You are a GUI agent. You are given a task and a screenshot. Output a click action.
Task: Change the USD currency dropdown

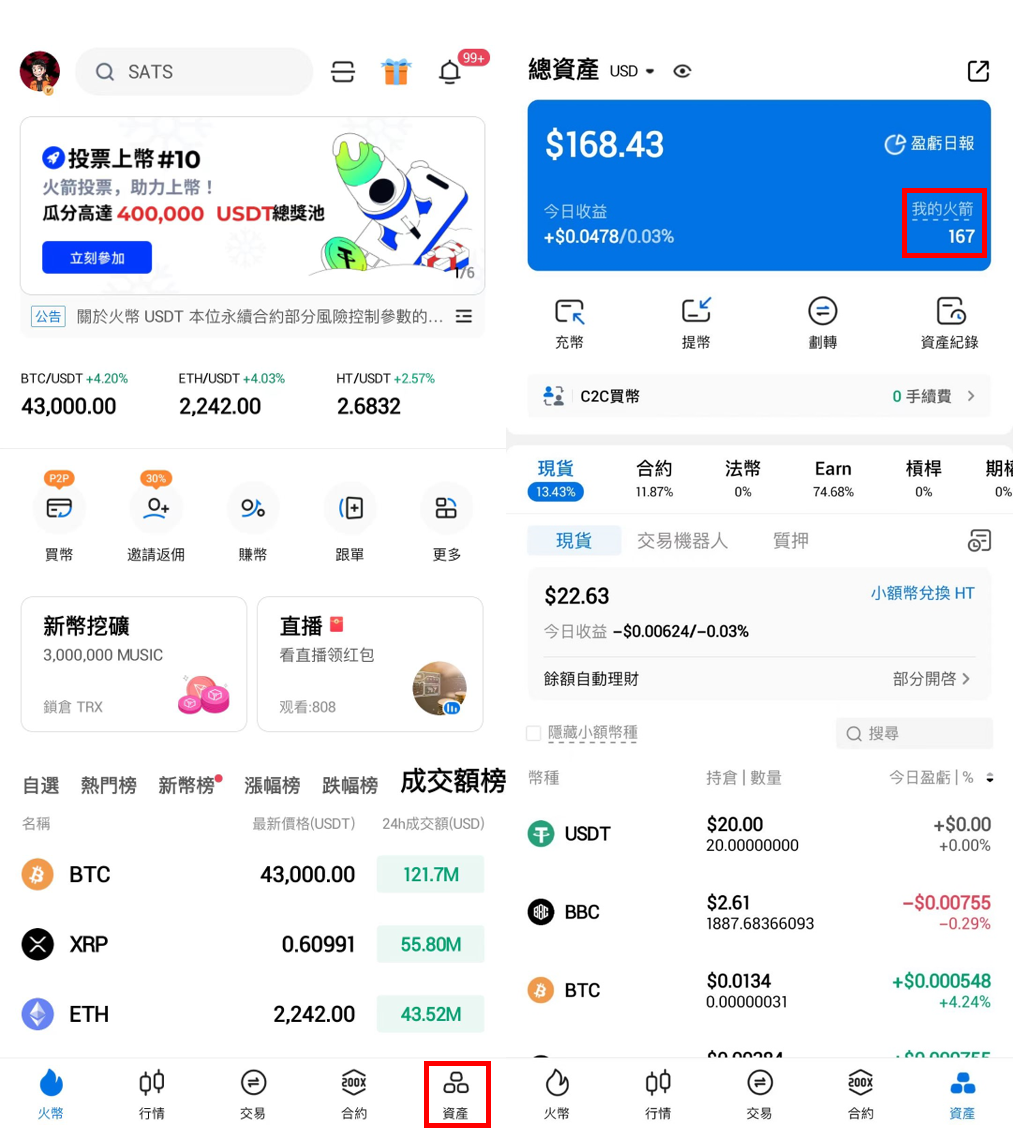click(x=633, y=71)
